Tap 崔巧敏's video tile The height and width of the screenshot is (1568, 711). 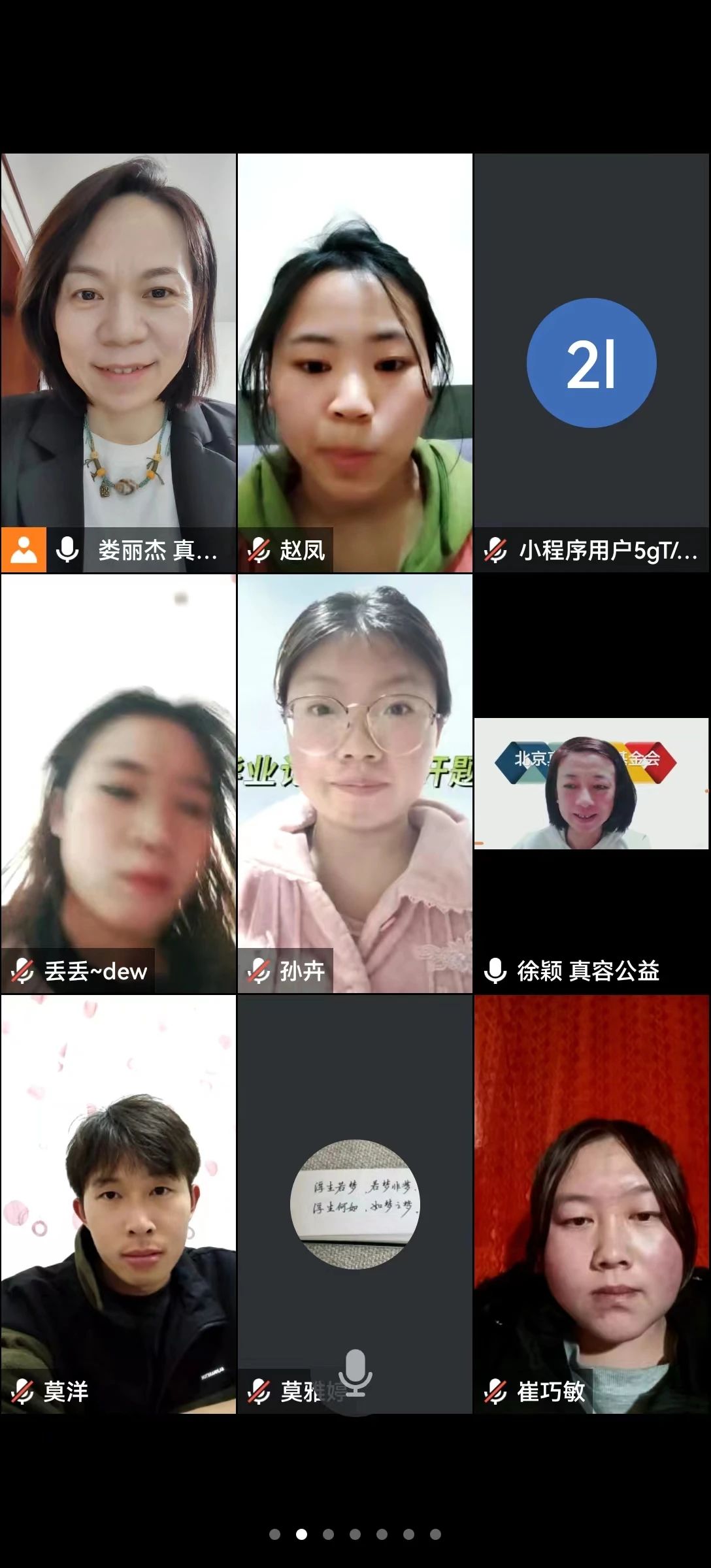[x=591, y=1204]
